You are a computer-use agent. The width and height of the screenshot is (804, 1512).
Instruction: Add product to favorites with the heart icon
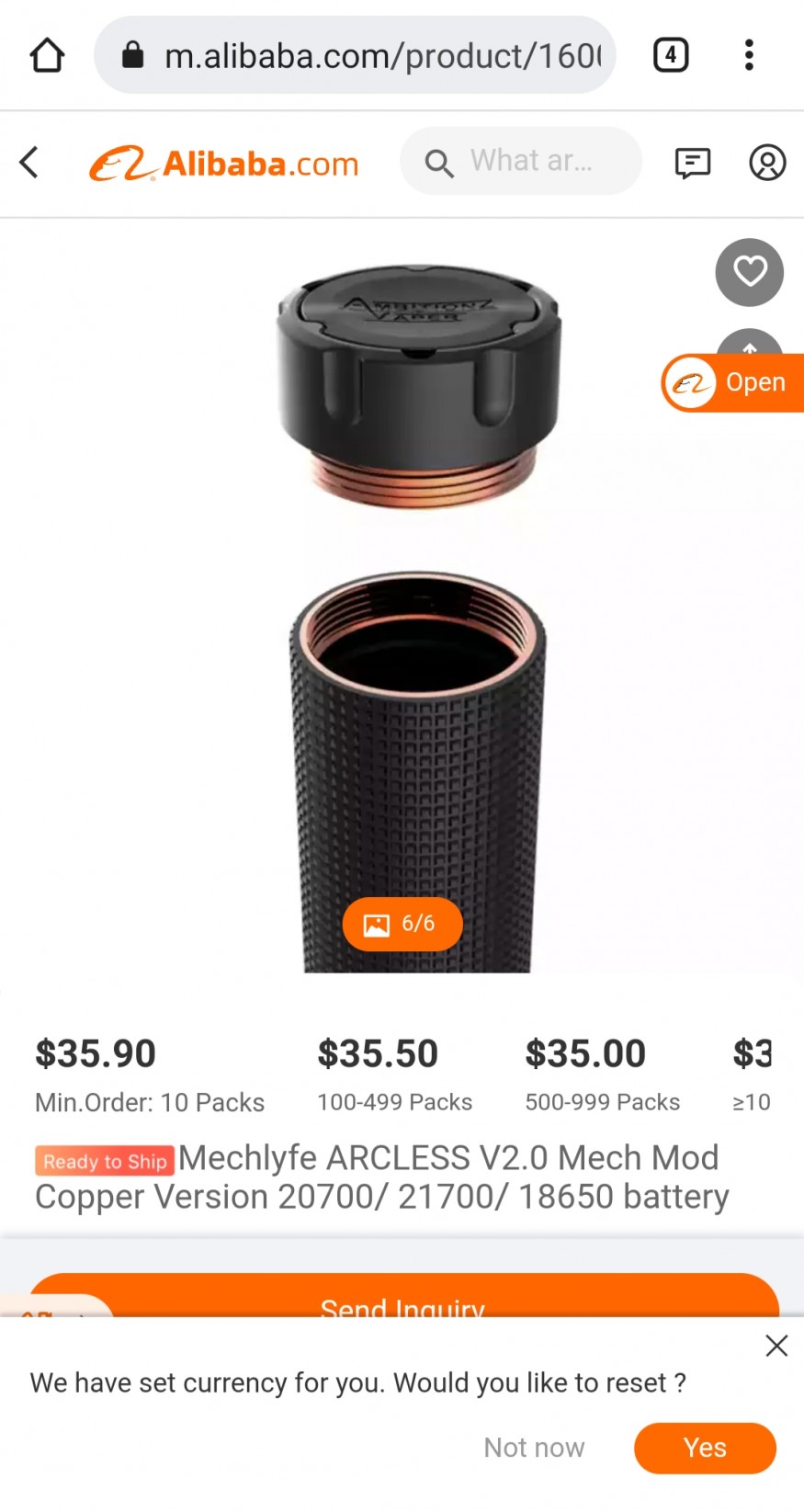click(x=750, y=272)
